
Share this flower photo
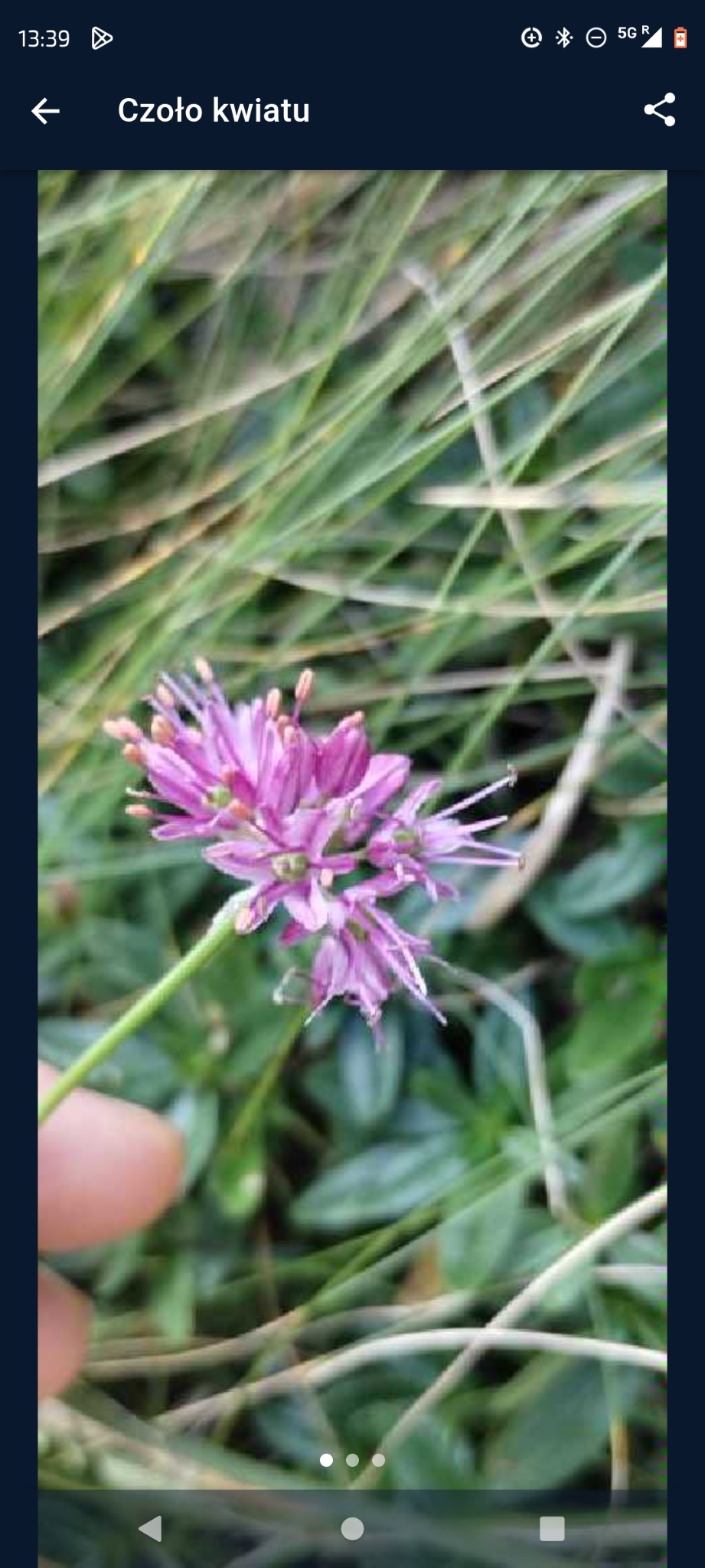click(x=659, y=110)
